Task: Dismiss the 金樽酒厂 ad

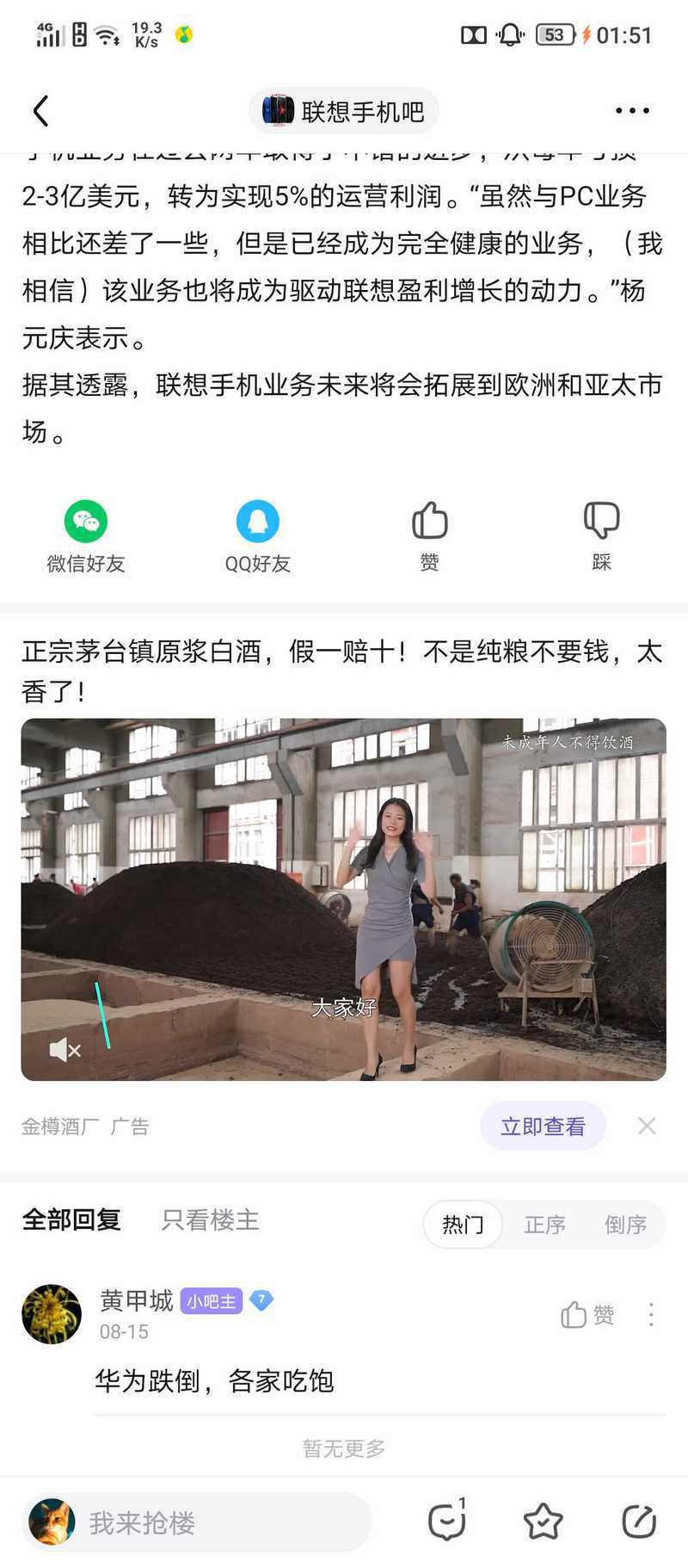Action: coord(647,1126)
